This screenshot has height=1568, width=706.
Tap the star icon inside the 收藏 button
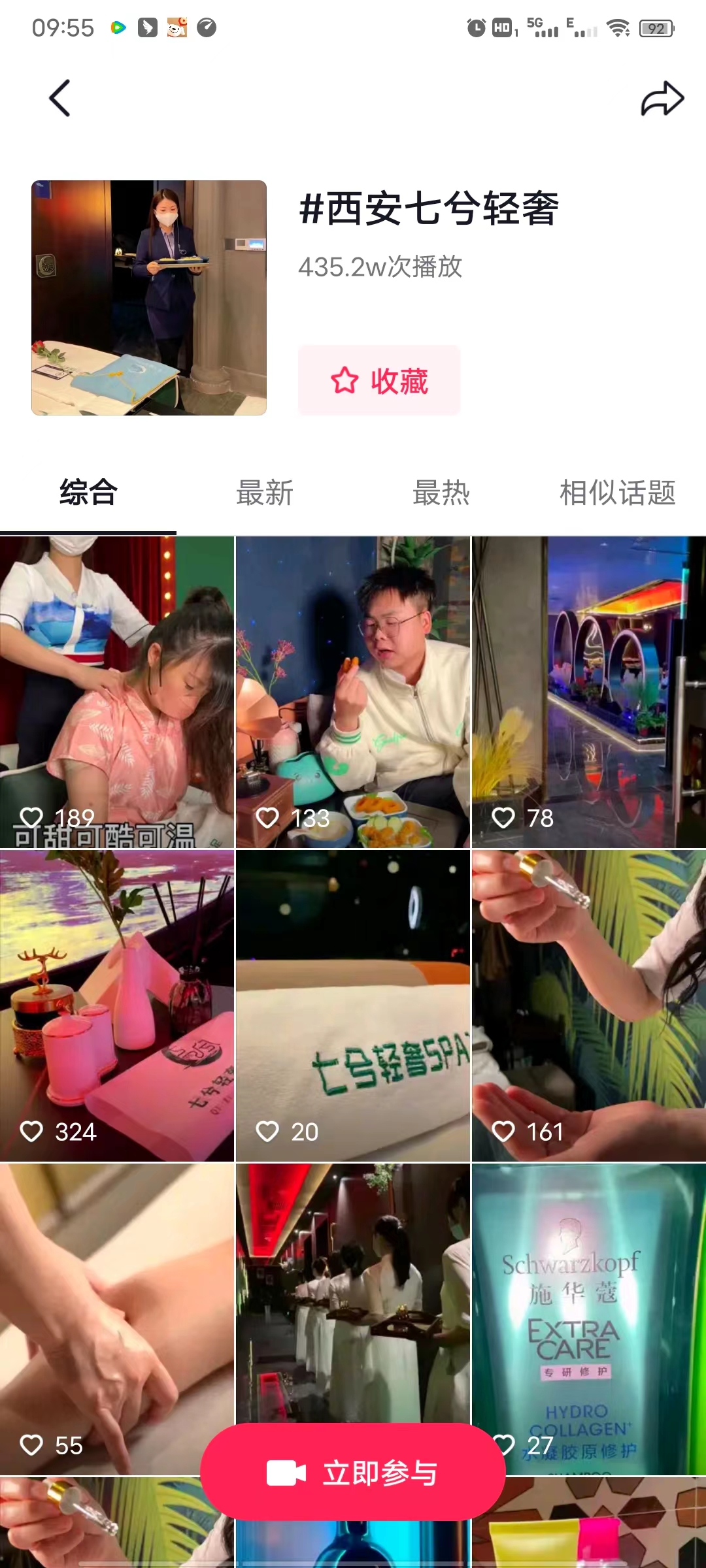point(345,382)
